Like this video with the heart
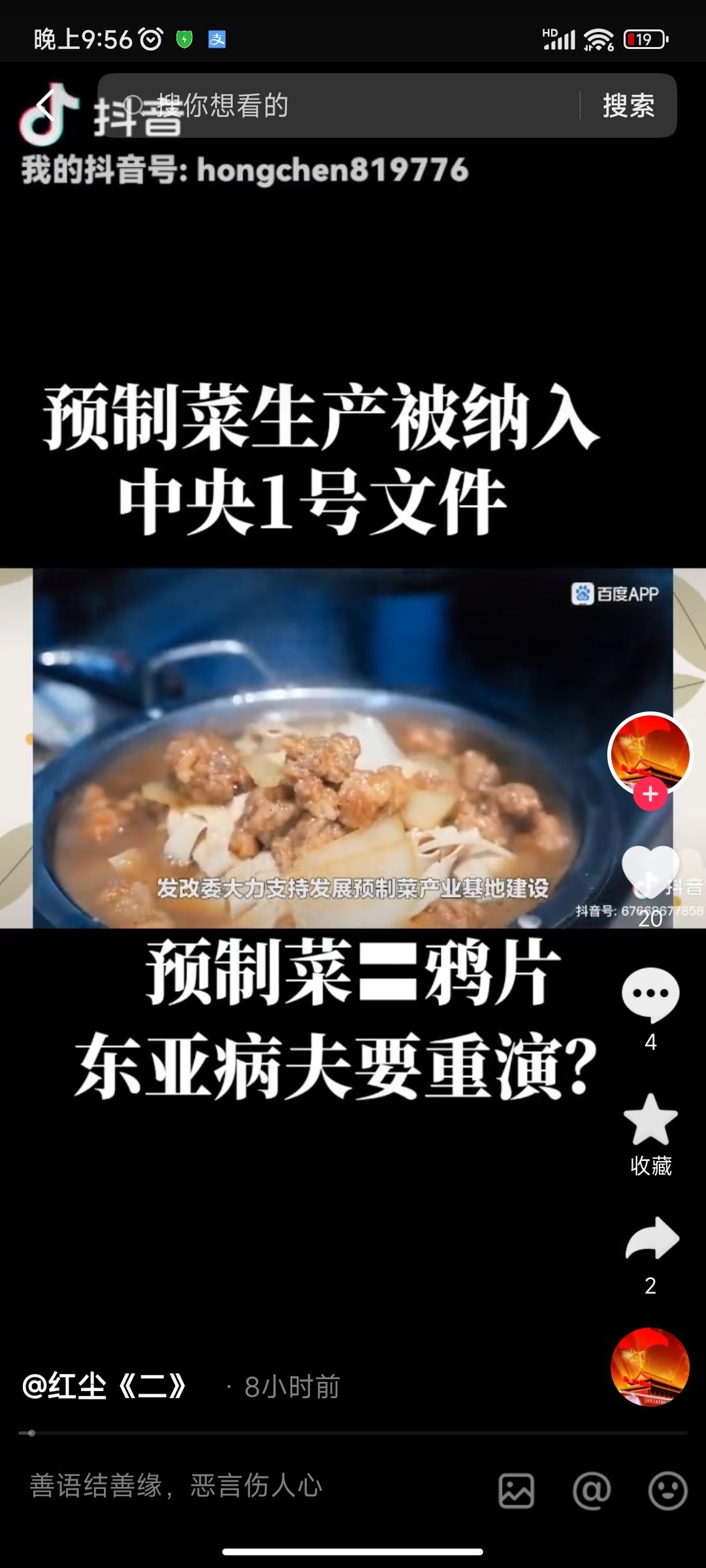This screenshot has height=1568, width=706. [x=650, y=872]
